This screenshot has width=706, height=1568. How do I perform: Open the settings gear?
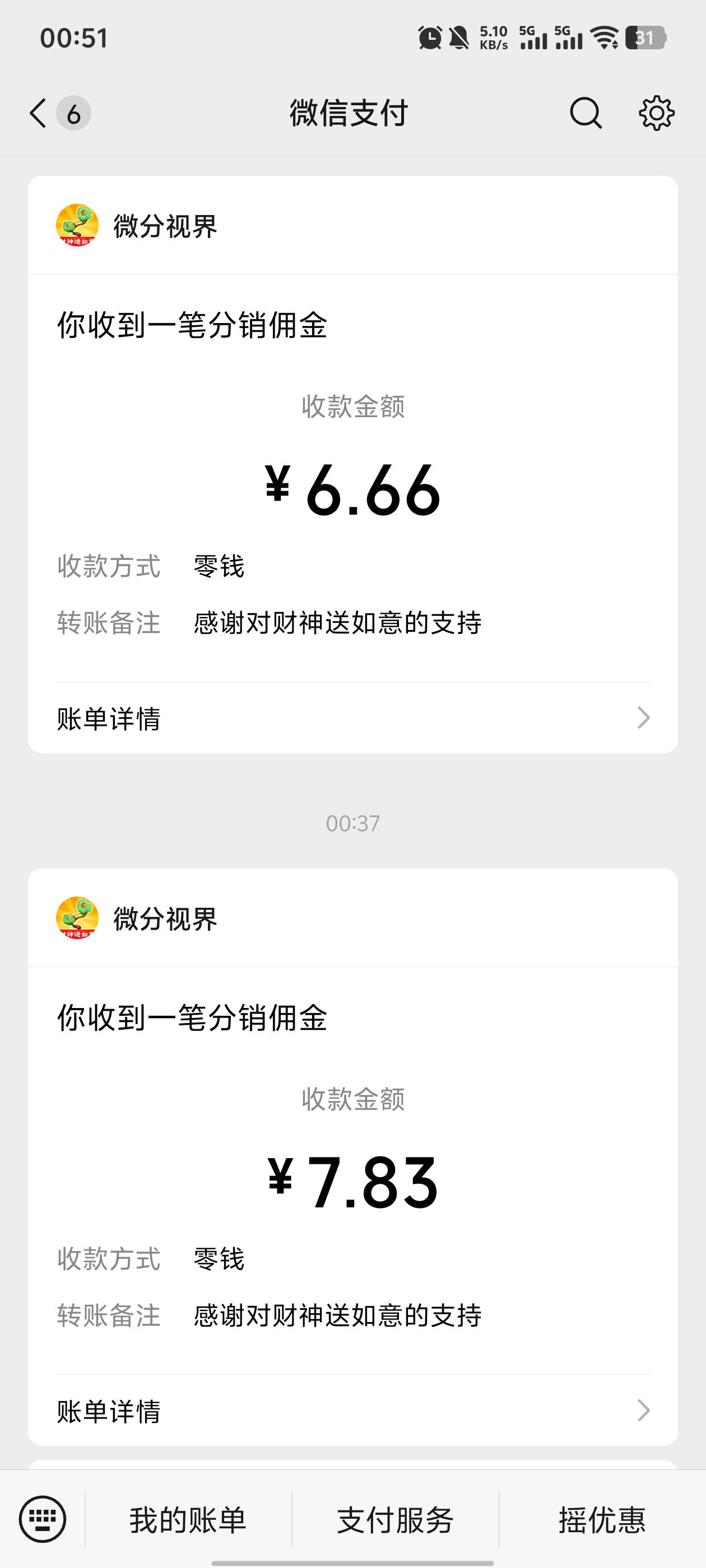click(x=656, y=113)
